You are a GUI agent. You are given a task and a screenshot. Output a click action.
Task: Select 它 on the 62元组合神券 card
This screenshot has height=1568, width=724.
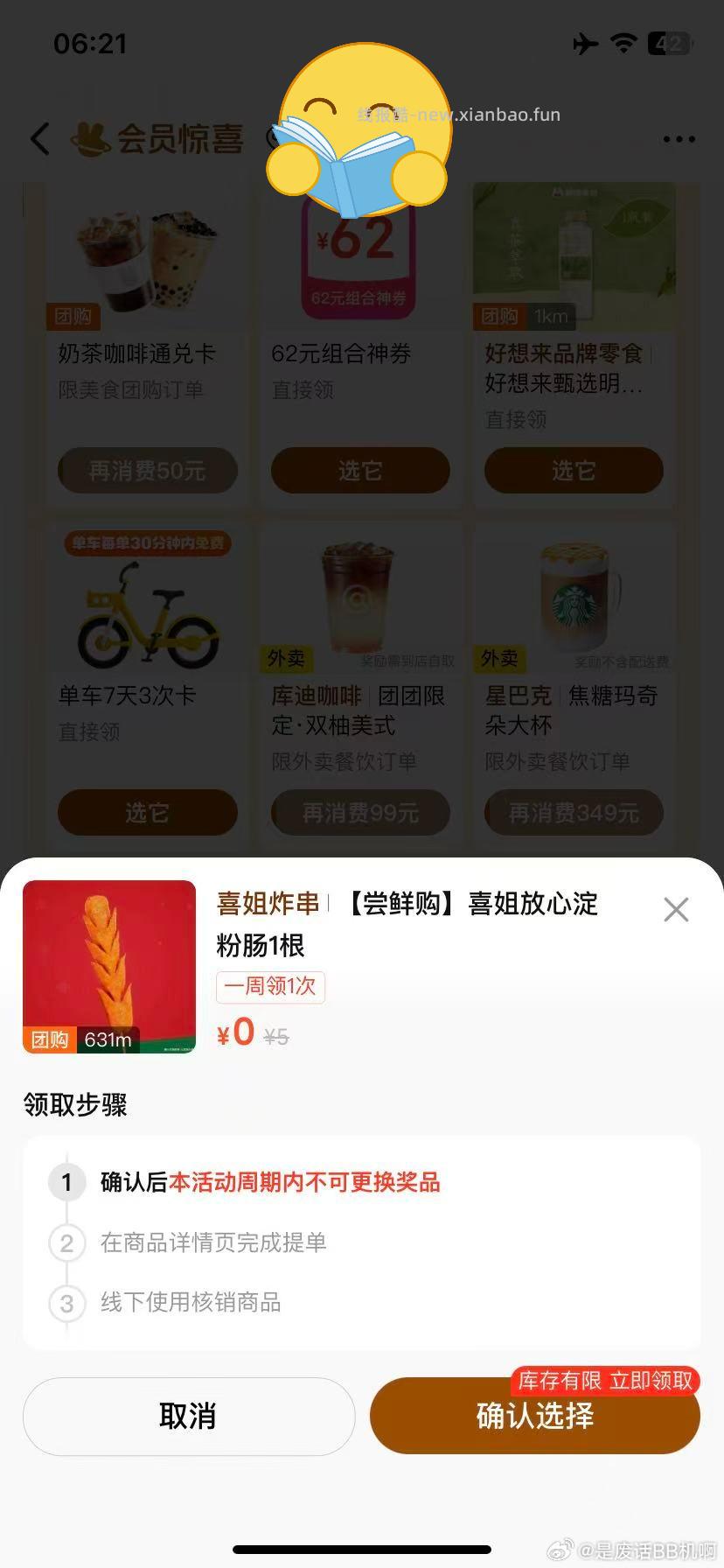360,471
